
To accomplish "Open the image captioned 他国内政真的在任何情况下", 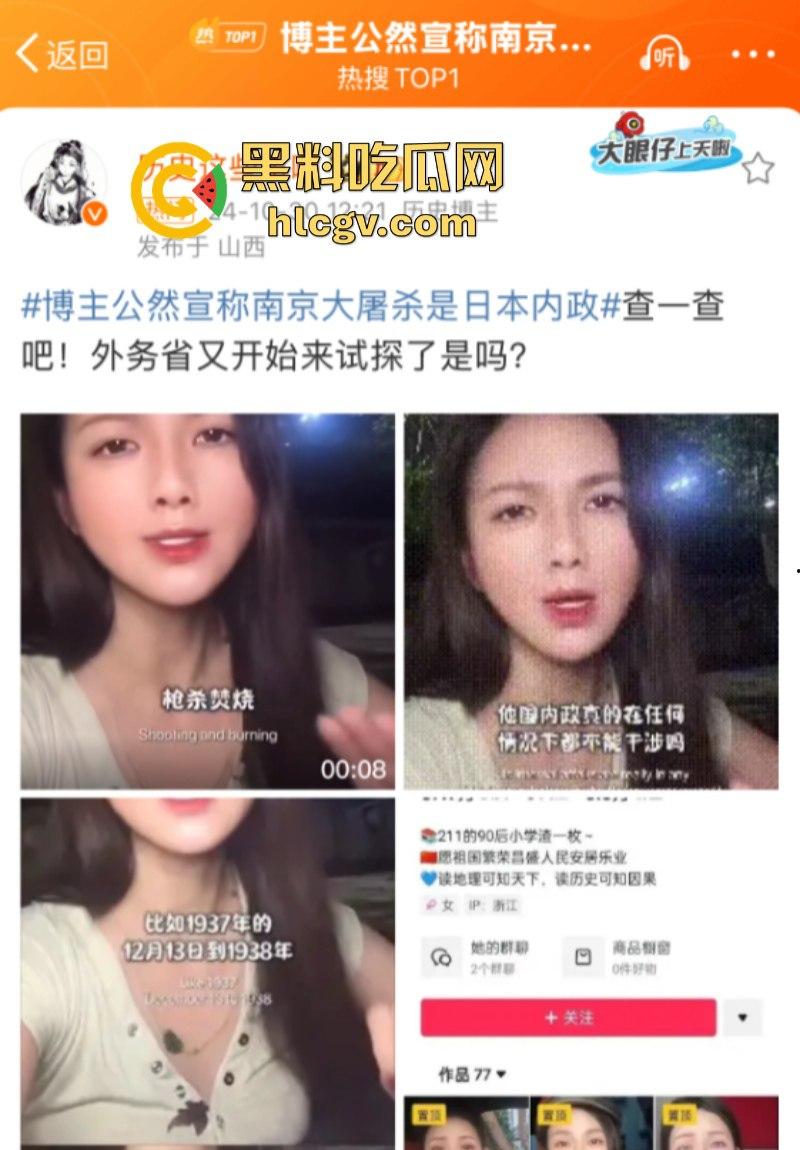I will (590, 600).
